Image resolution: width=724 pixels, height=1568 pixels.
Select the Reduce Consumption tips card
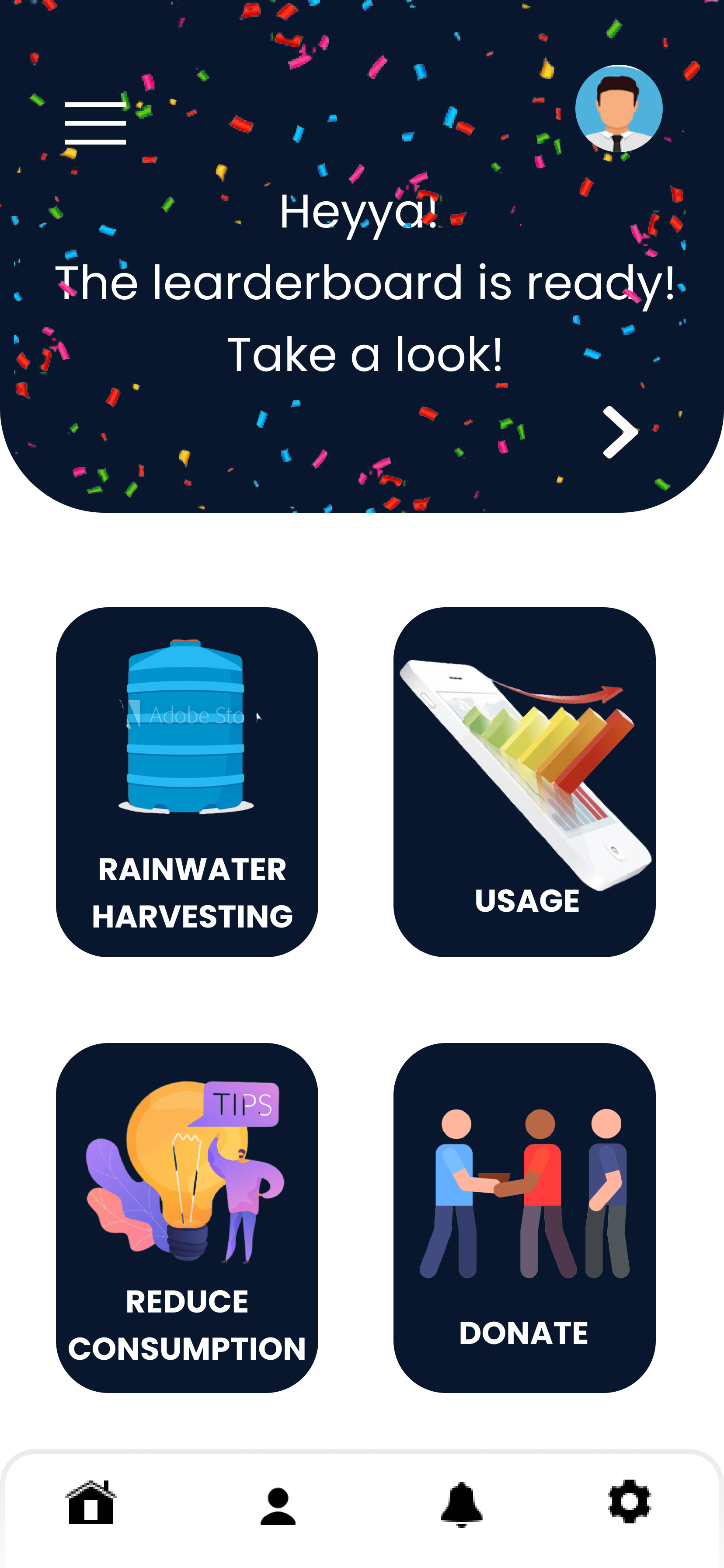187,1218
